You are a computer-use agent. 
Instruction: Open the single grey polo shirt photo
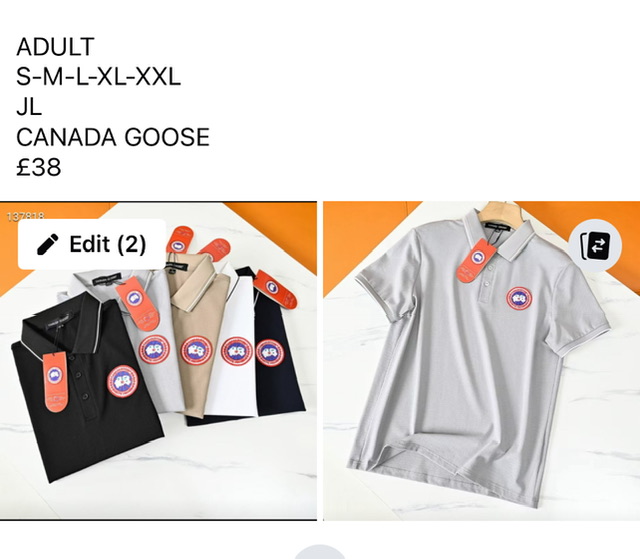point(480,380)
